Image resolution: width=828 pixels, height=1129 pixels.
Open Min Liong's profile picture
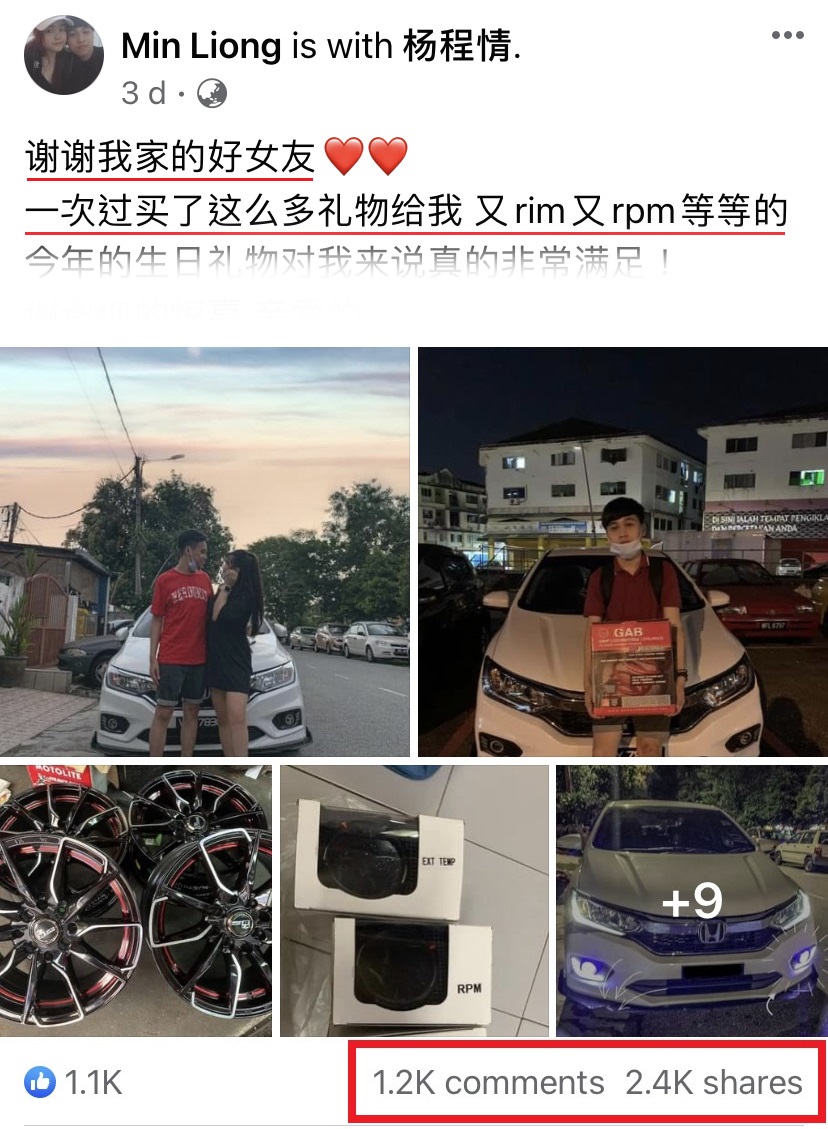pos(64,55)
